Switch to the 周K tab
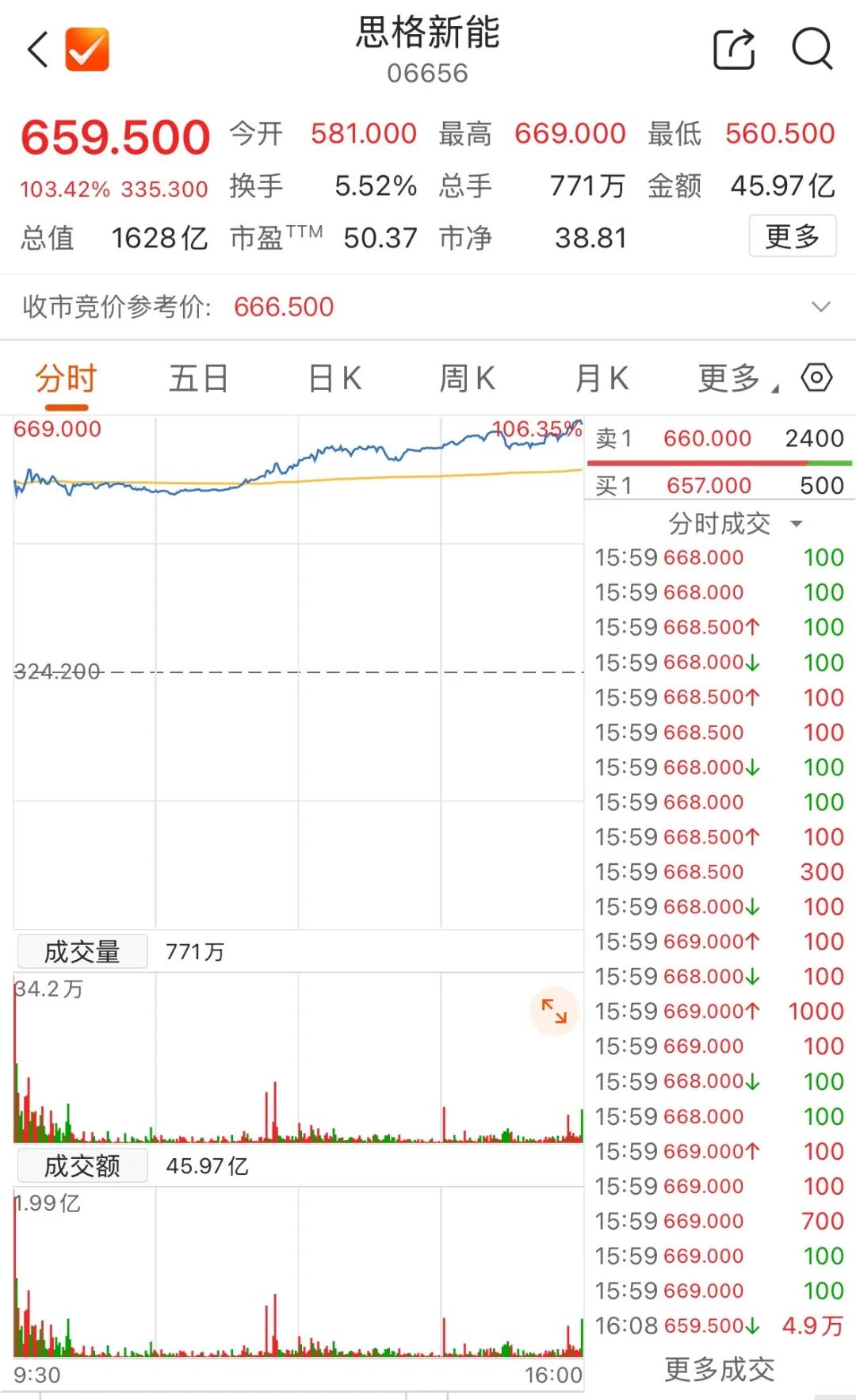The width and height of the screenshot is (856, 1400). click(466, 378)
